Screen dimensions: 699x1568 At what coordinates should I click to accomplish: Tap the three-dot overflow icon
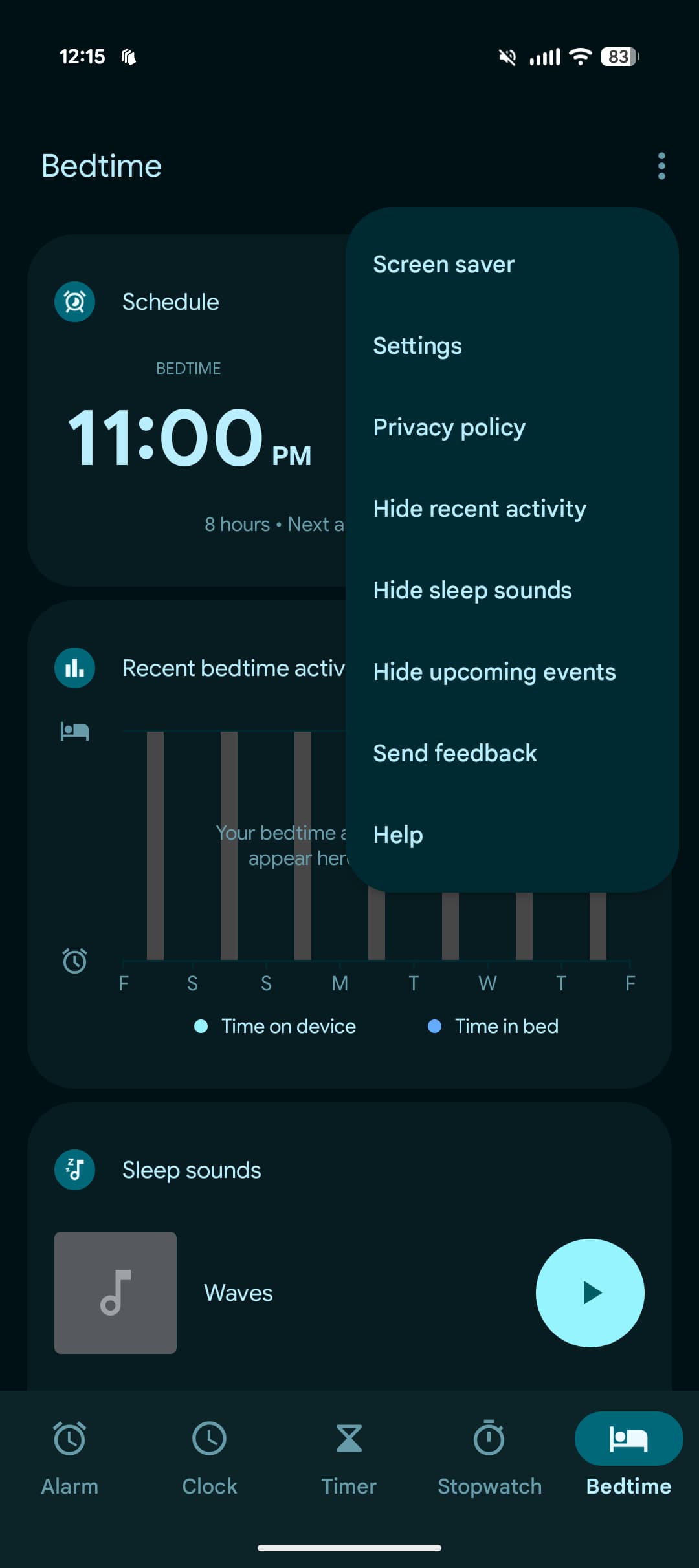click(x=661, y=166)
